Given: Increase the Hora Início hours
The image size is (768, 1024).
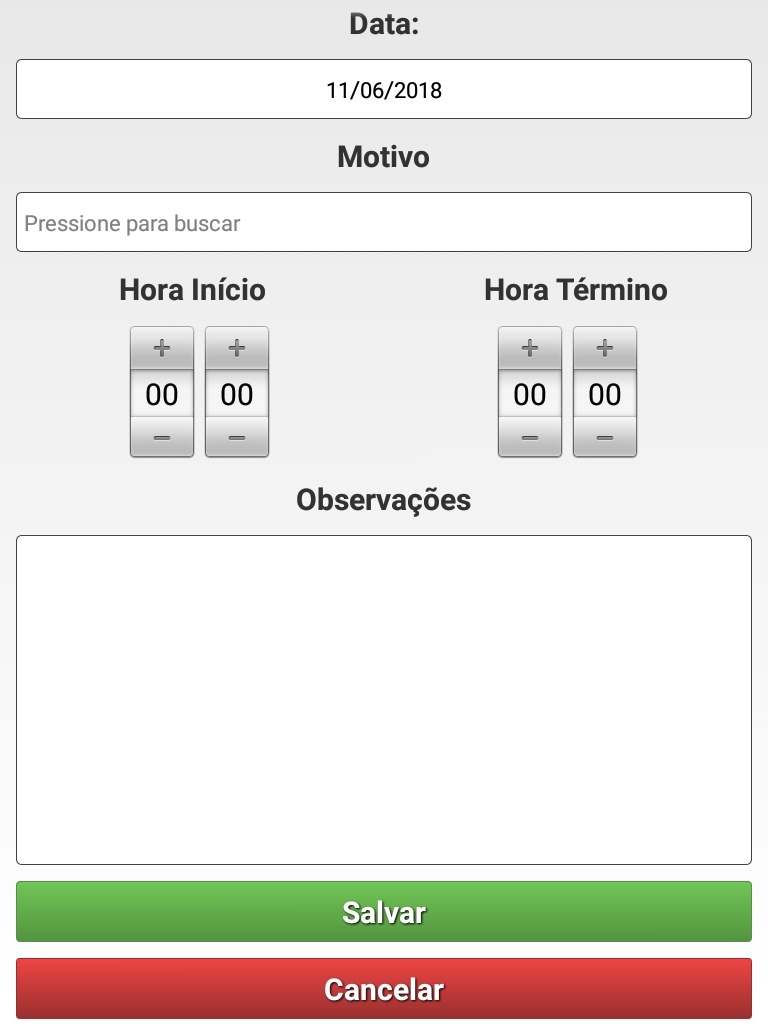Looking at the screenshot, I should pos(162,348).
